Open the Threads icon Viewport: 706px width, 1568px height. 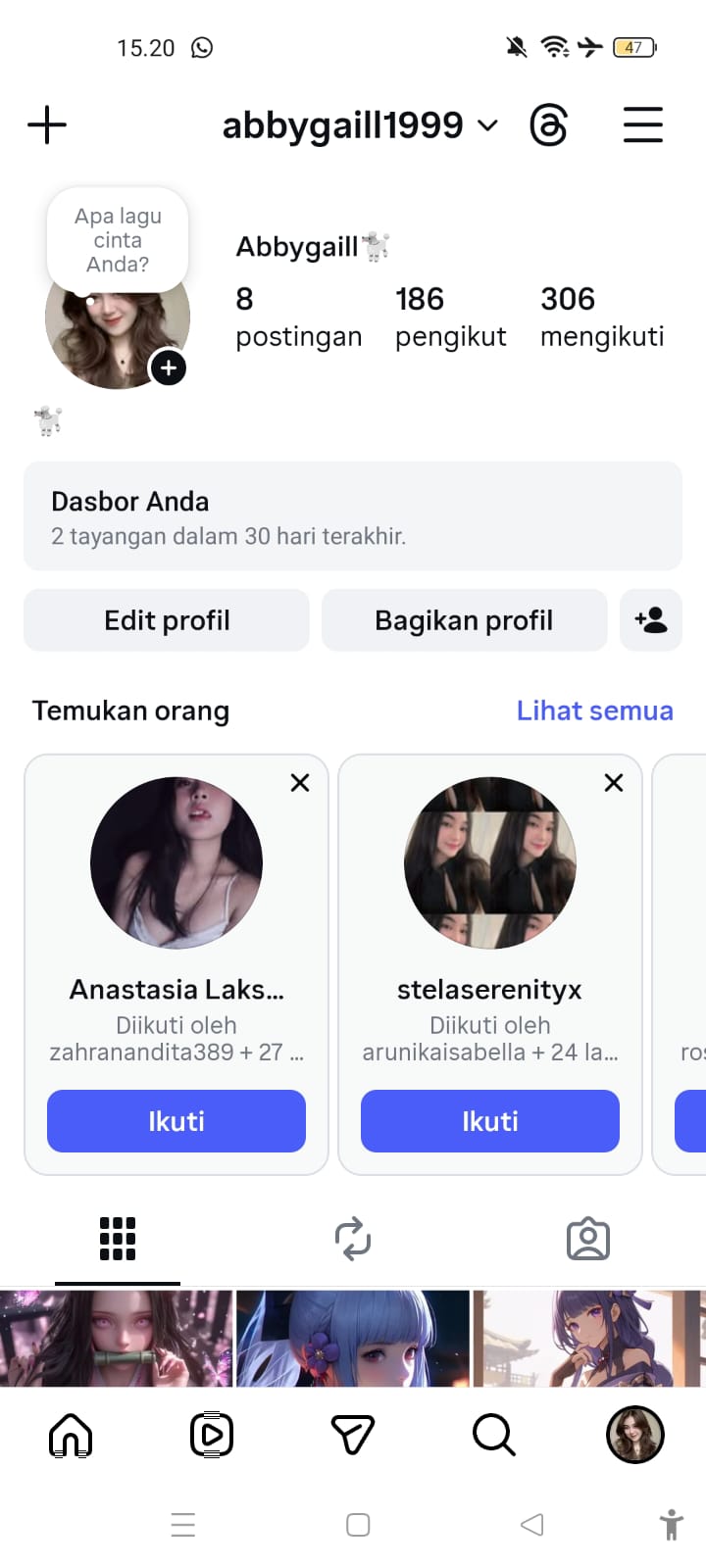[x=548, y=125]
